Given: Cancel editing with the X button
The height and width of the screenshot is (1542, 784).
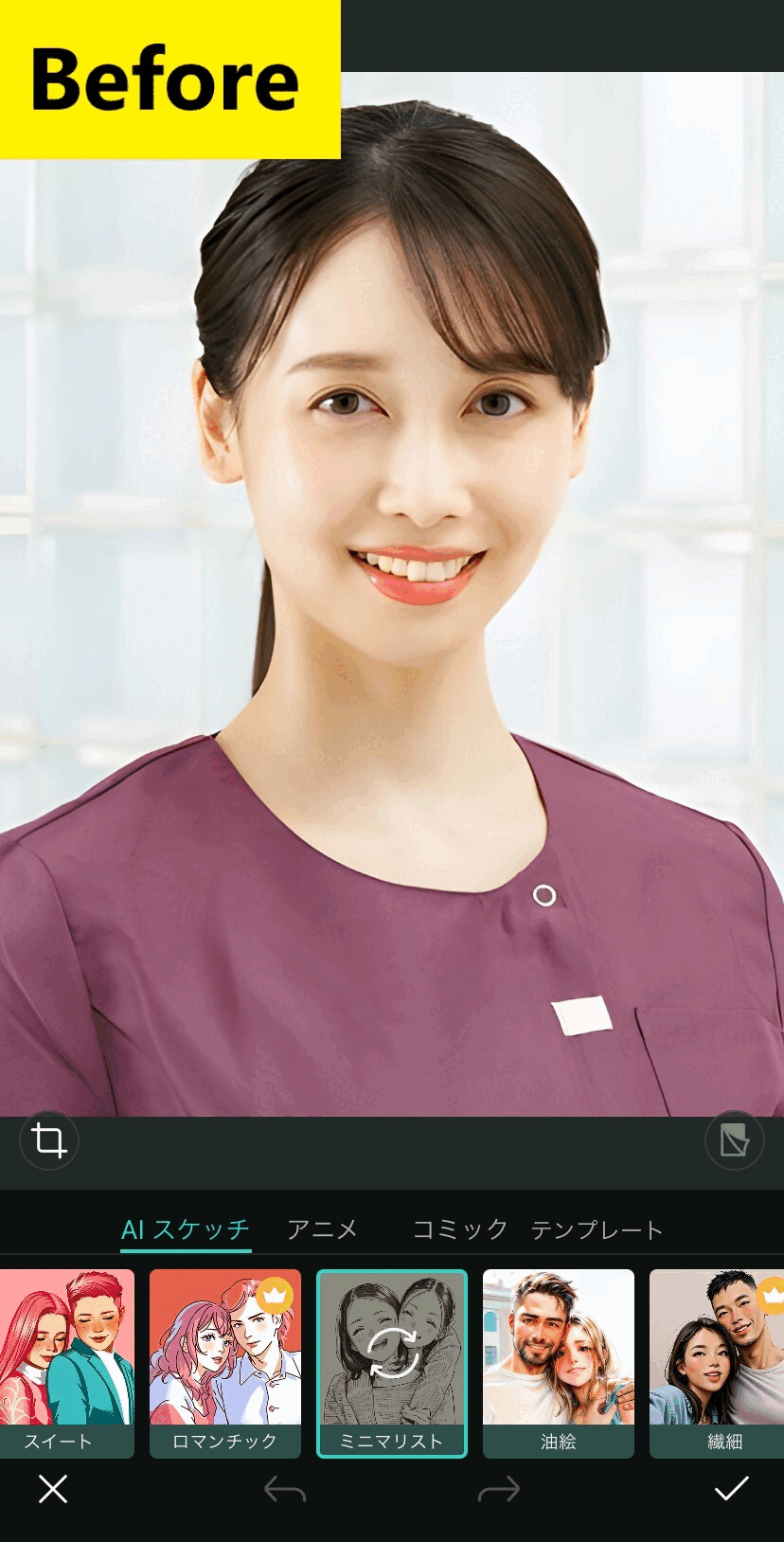Looking at the screenshot, I should point(53,1490).
